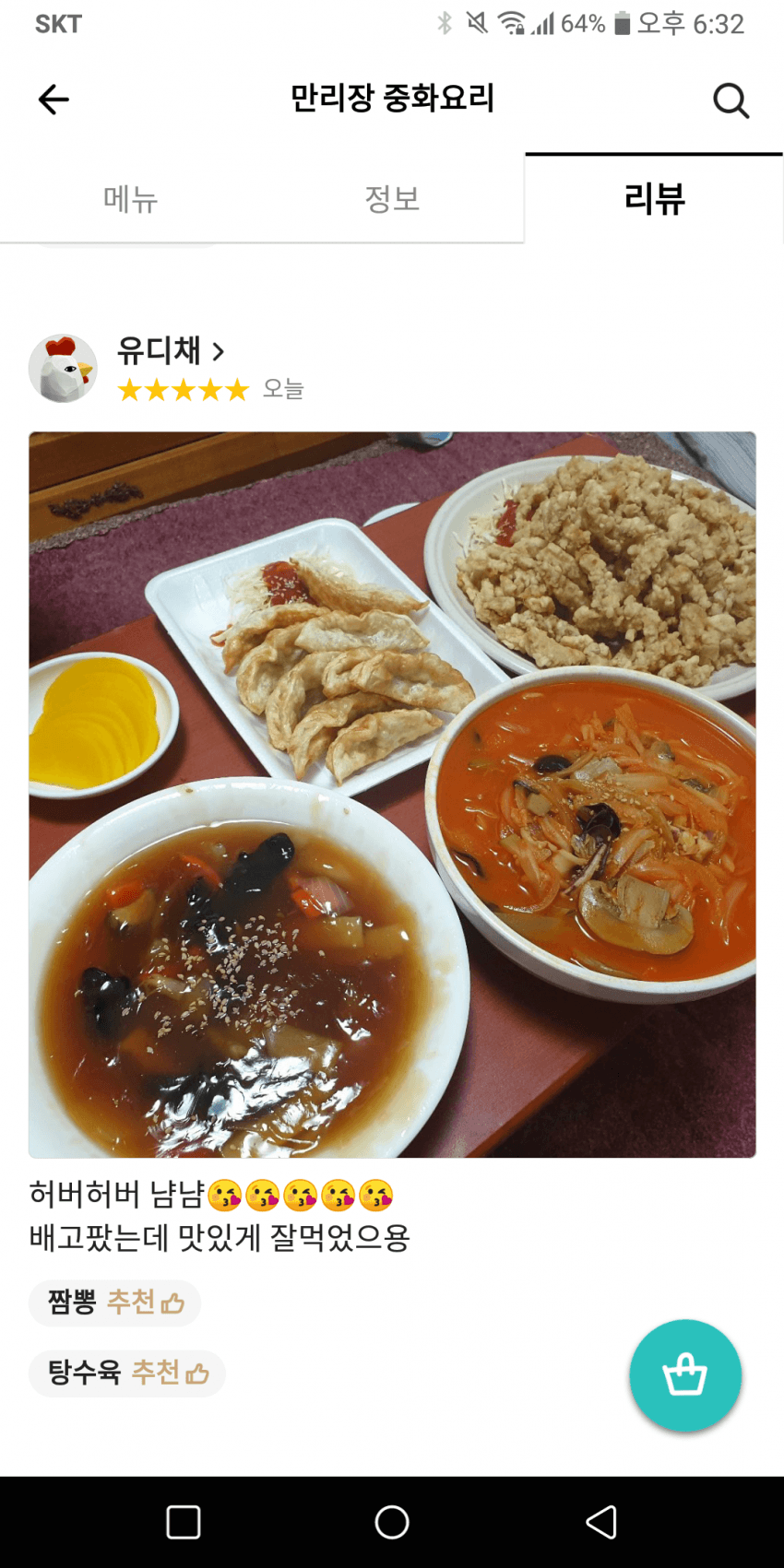Enlarge the review food photo
Image resolution: width=784 pixels, height=1568 pixels.
392,794
